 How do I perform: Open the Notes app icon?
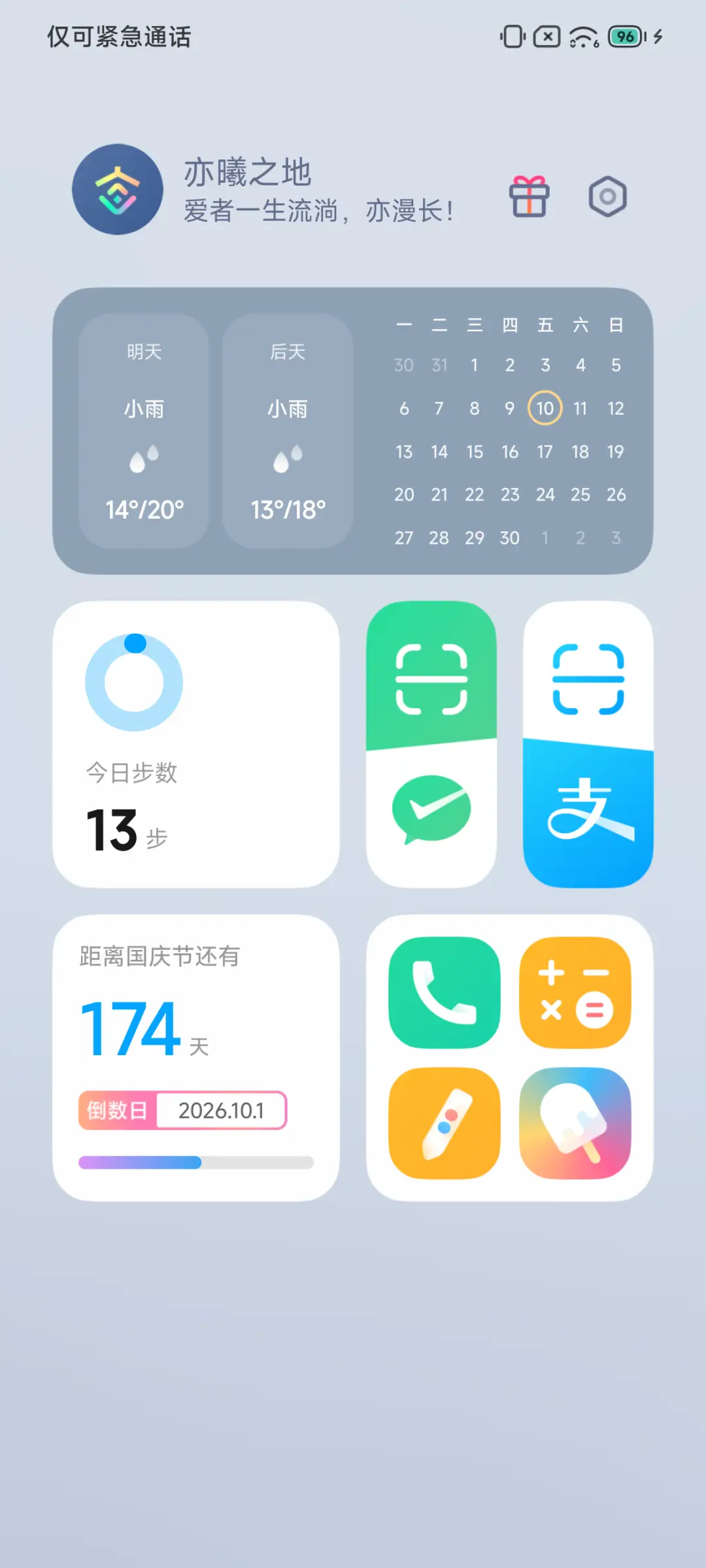444,1122
